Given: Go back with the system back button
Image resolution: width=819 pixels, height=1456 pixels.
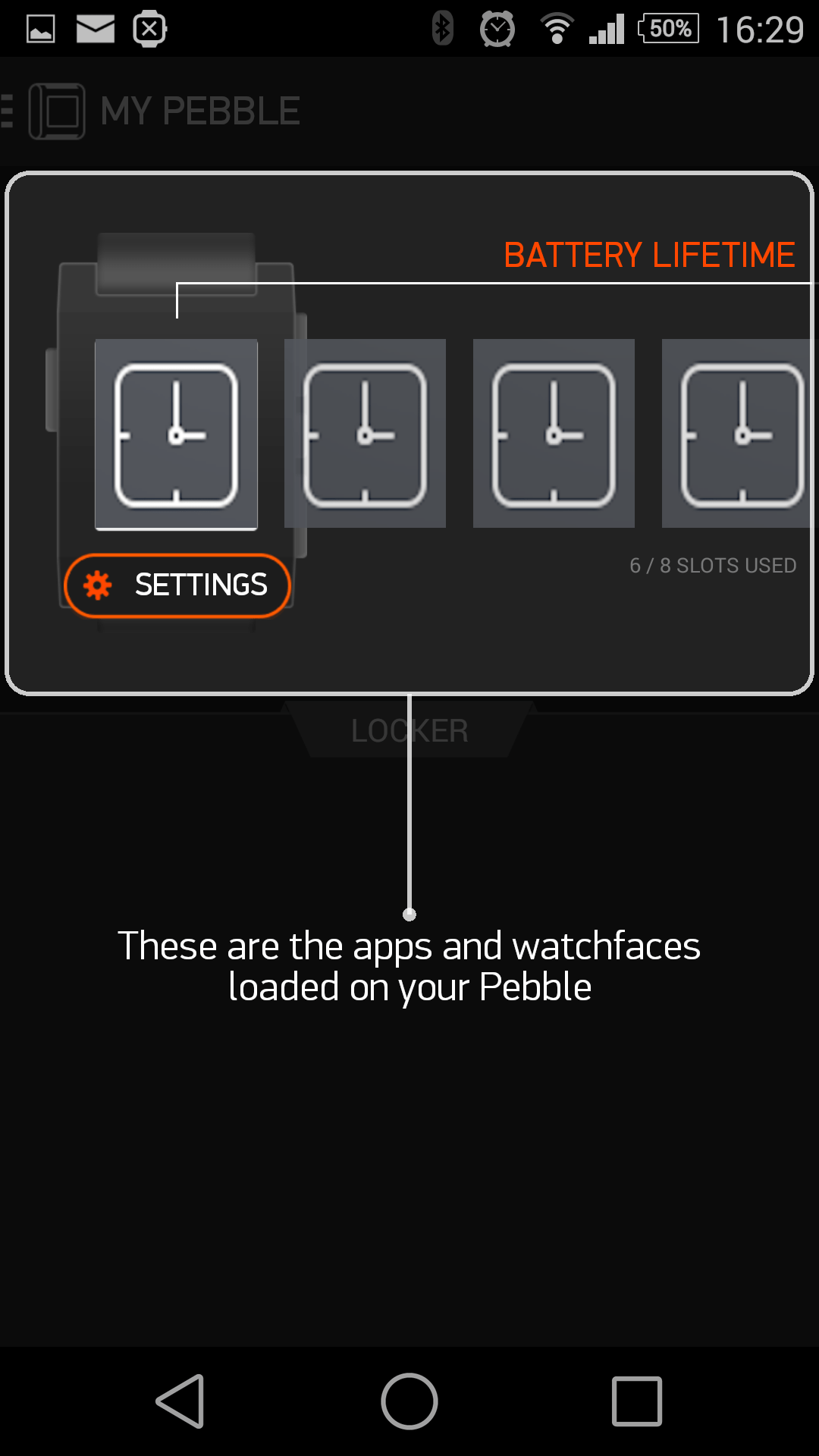Looking at the screenshot, I should pyautogui.click(x=180, y=1401).
